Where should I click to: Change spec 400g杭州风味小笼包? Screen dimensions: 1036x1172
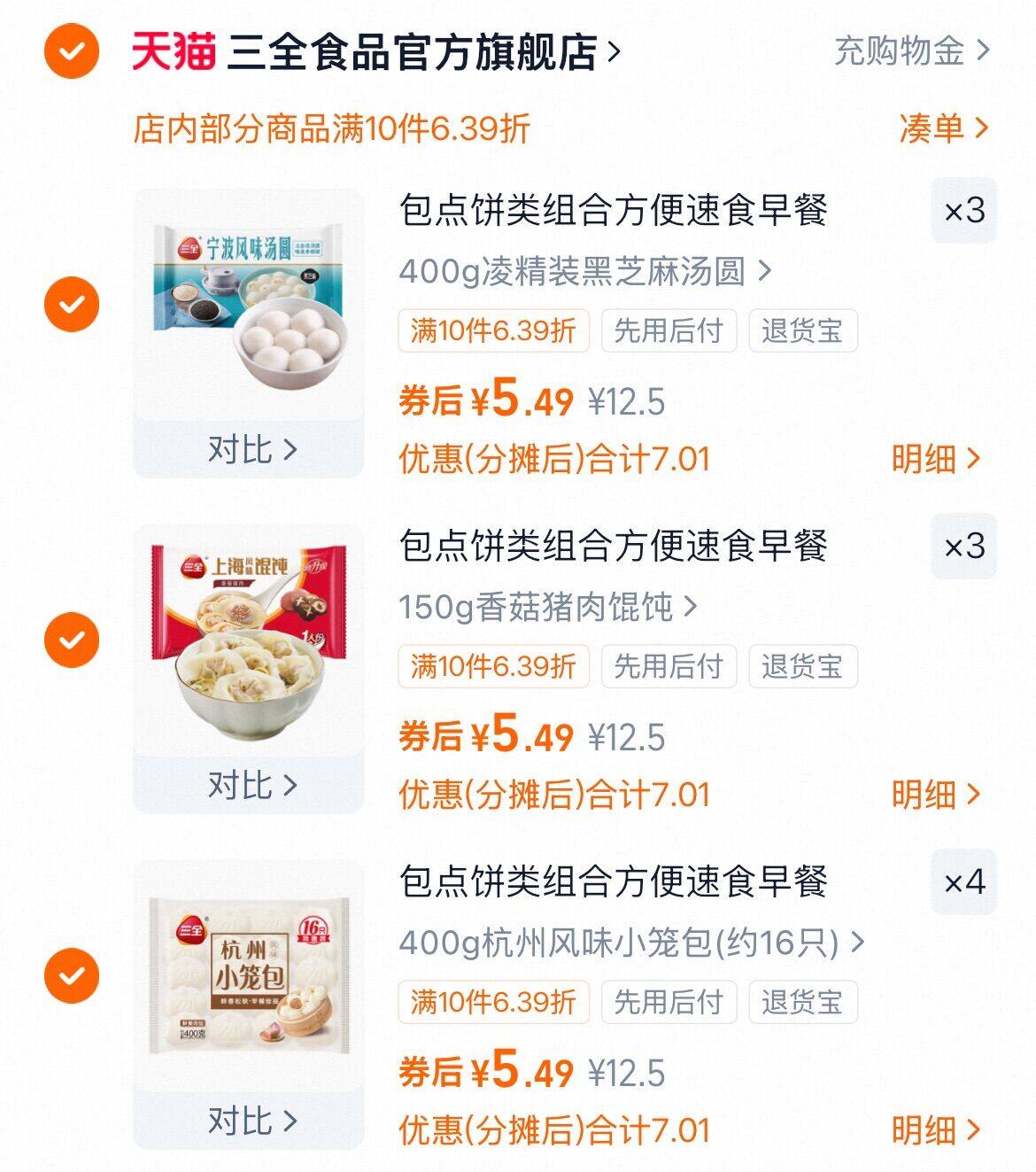pyautogui.click(x=630, y=943)
